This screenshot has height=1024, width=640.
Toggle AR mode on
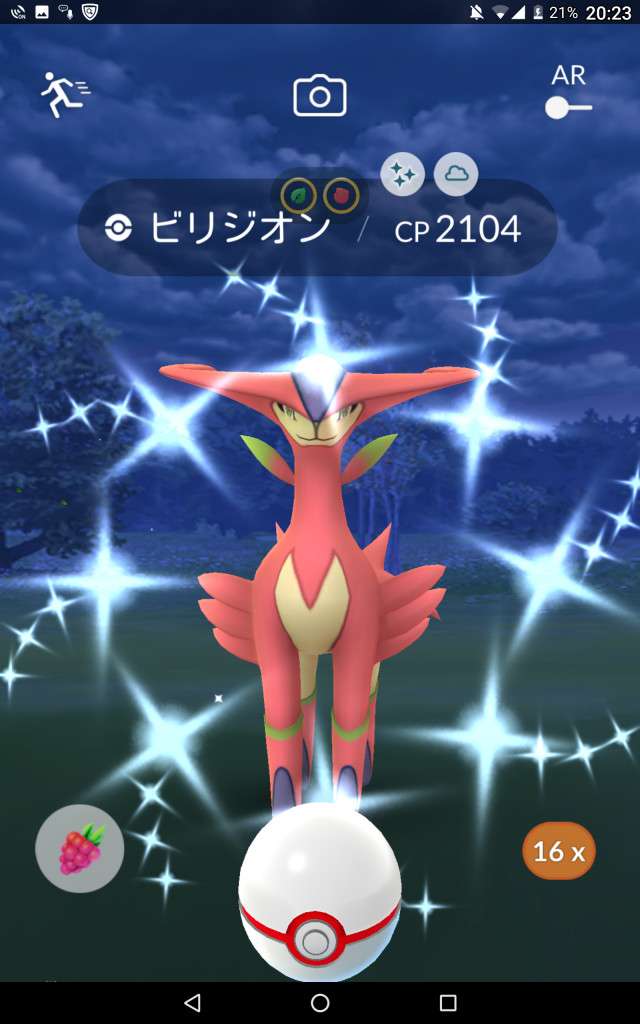(x=568, y=106)
